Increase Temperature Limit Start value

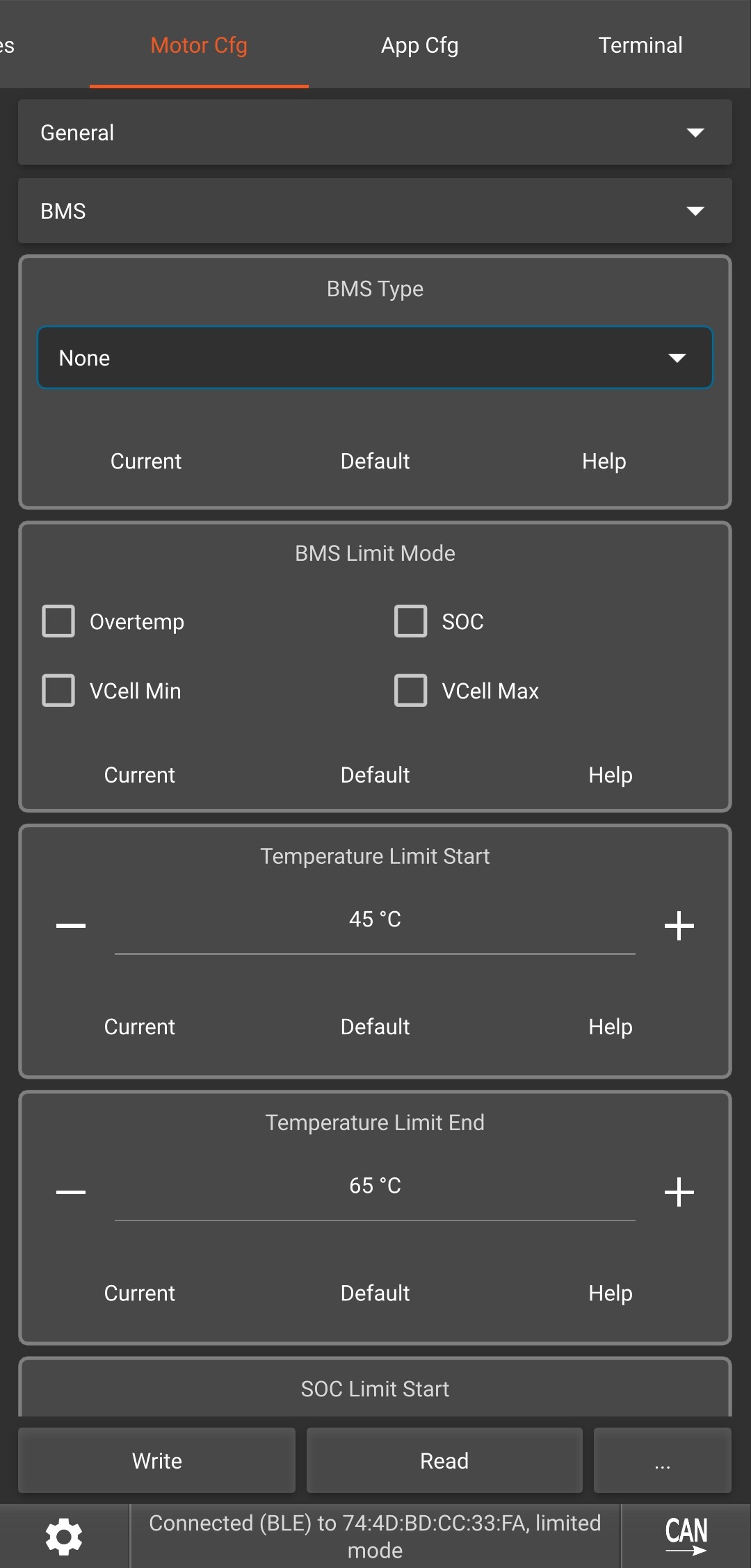click(679, 926)
